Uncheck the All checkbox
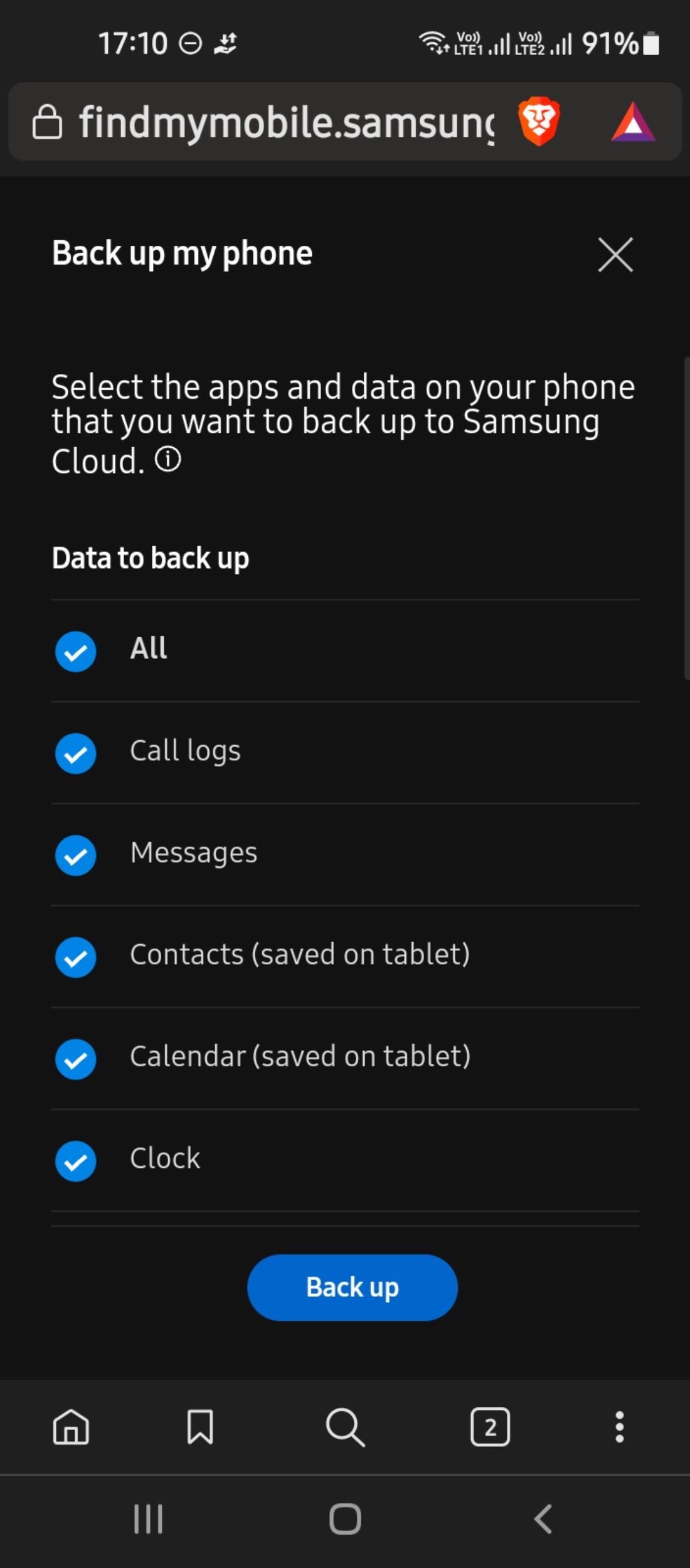Viewport: 690px width, 1568px height. click(76, 652)
